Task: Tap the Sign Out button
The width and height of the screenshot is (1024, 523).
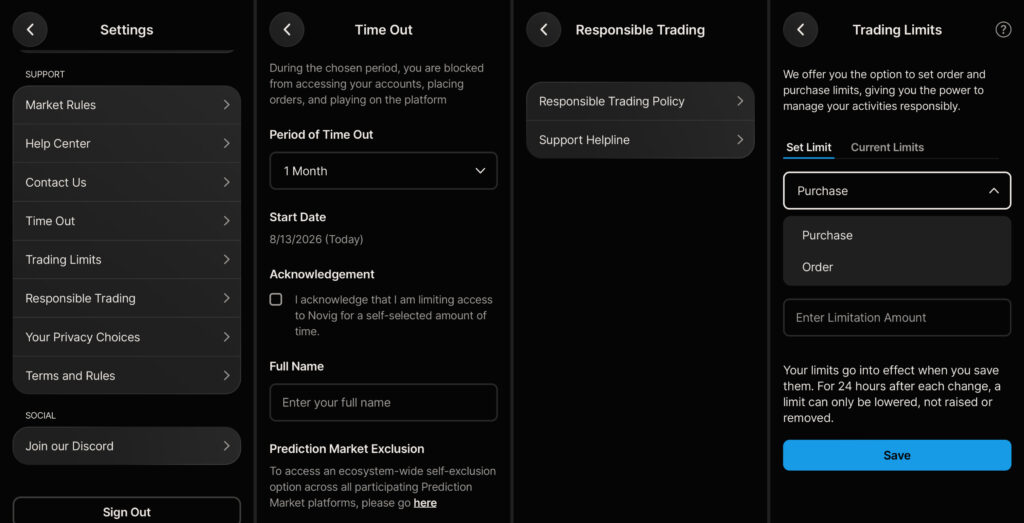Action: pos(127,511)
